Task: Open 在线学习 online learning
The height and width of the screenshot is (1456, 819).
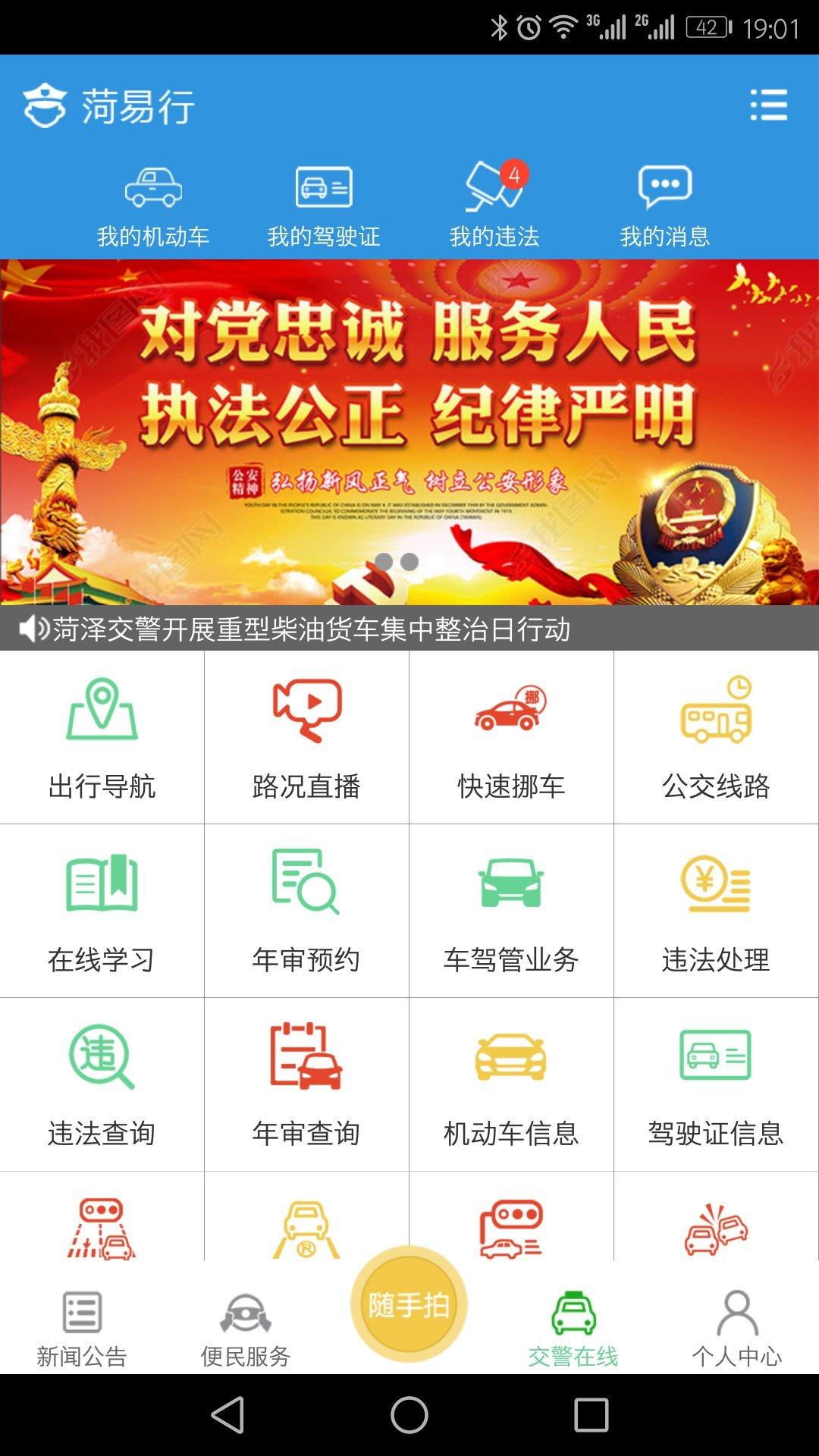Action: 102,911
